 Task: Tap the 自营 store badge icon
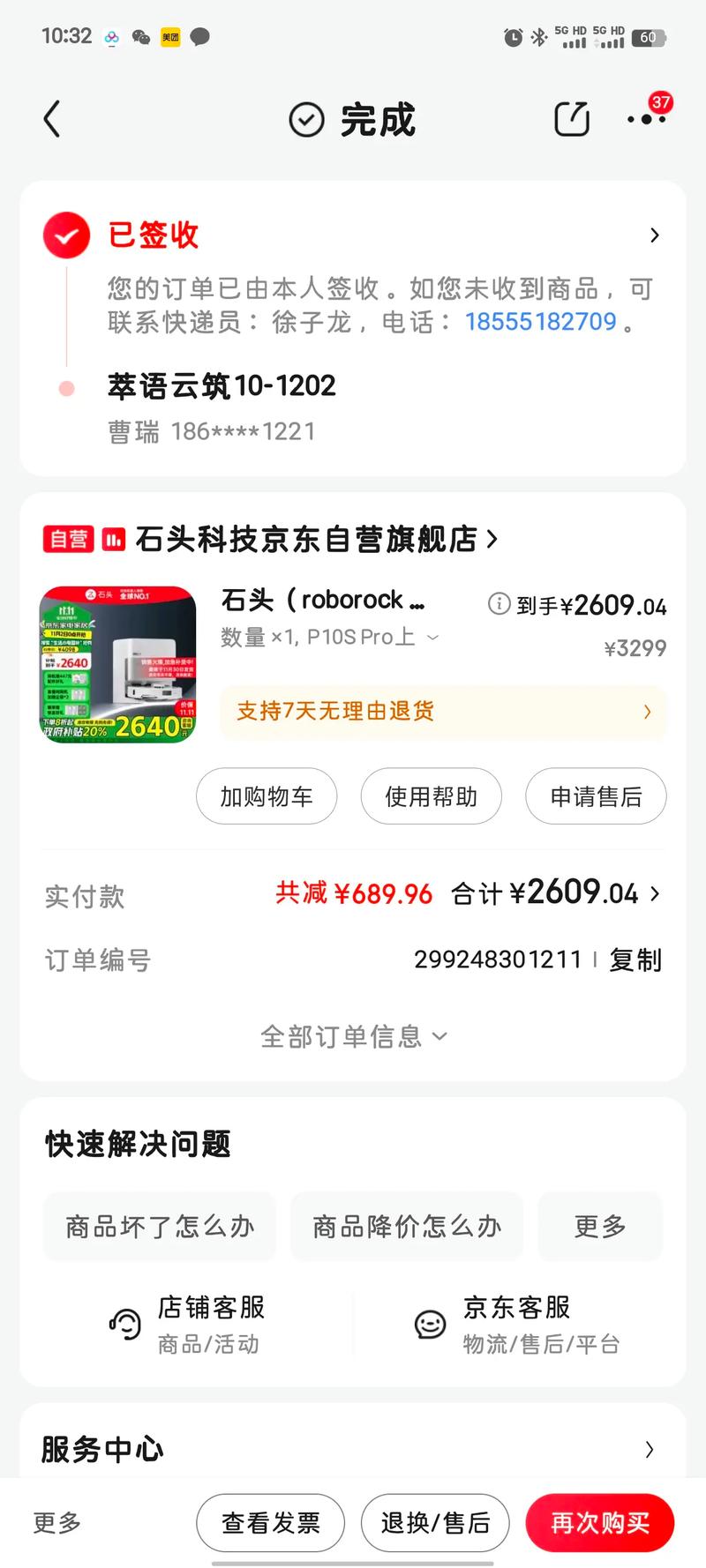(x=68, y=539)
